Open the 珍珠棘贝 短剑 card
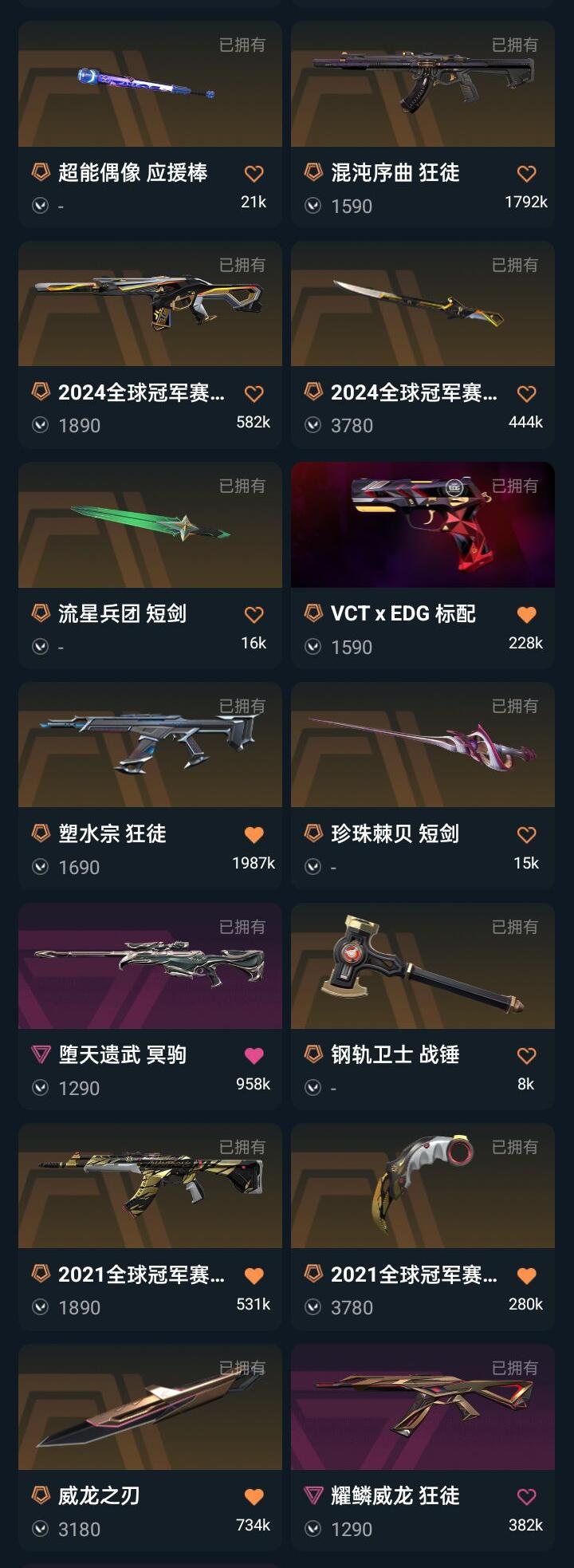 point(423,786)
